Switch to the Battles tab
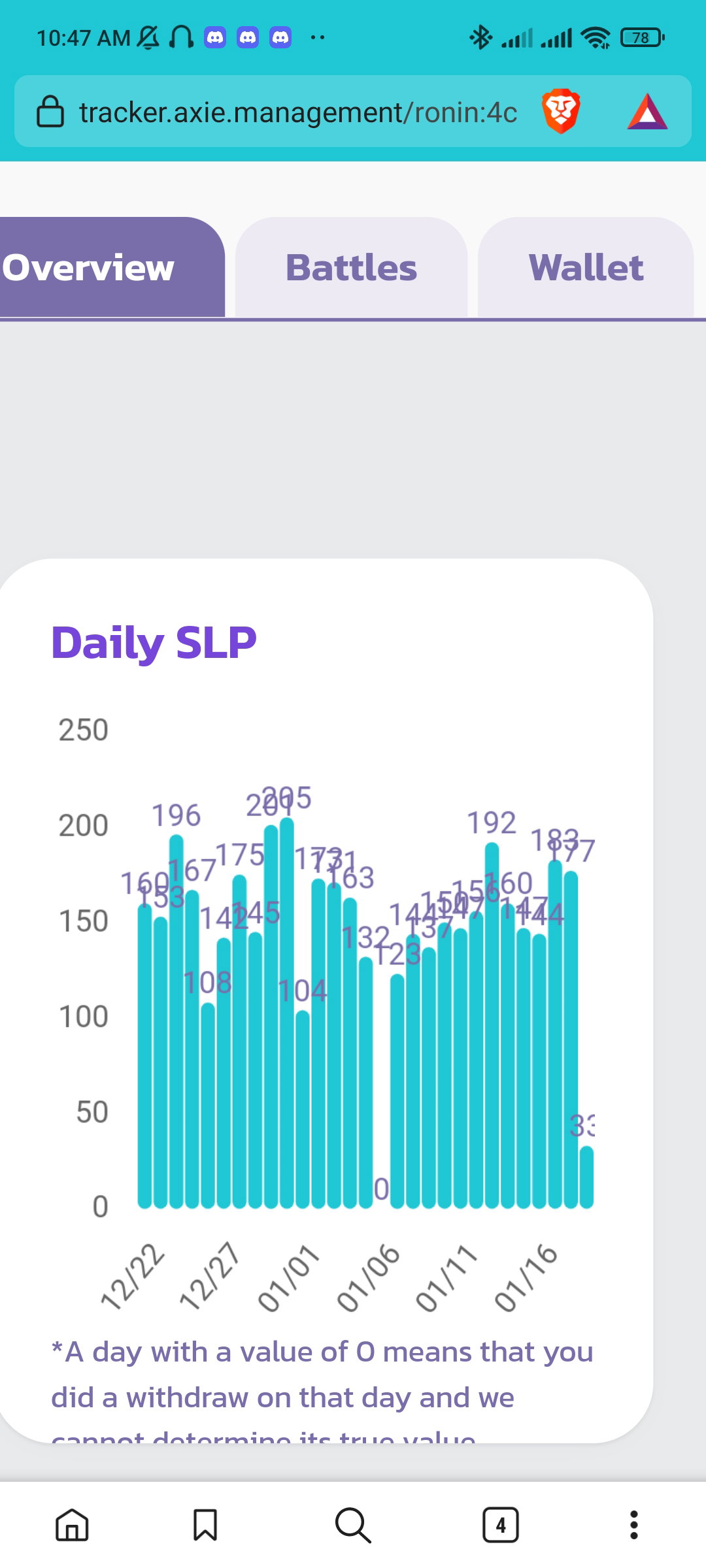Screen dimensions: 706x1568 [x=351, y=267]
